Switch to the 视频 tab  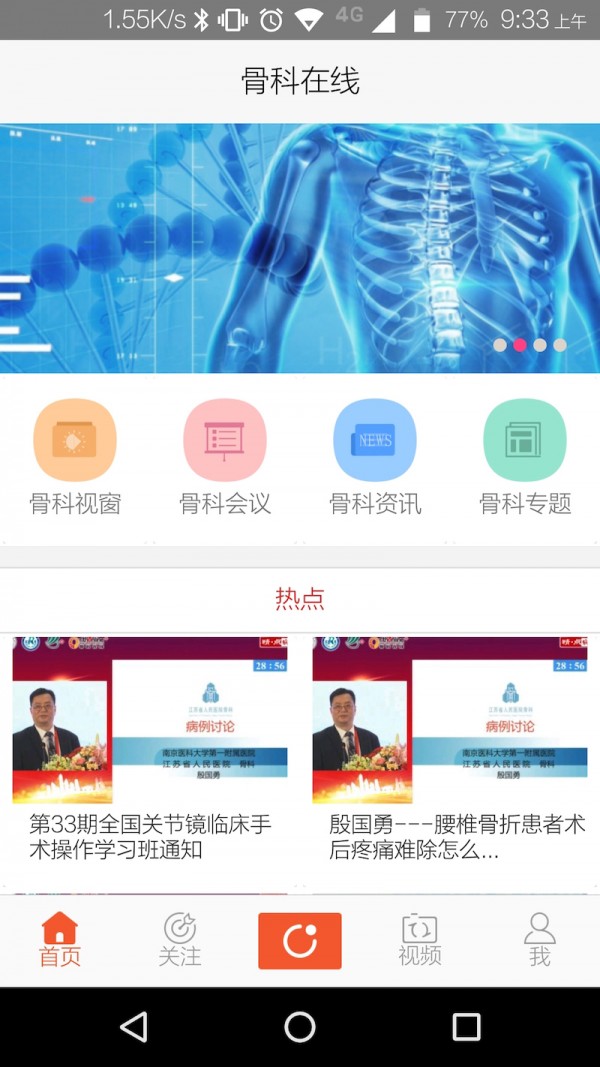[x=420, y=940]
